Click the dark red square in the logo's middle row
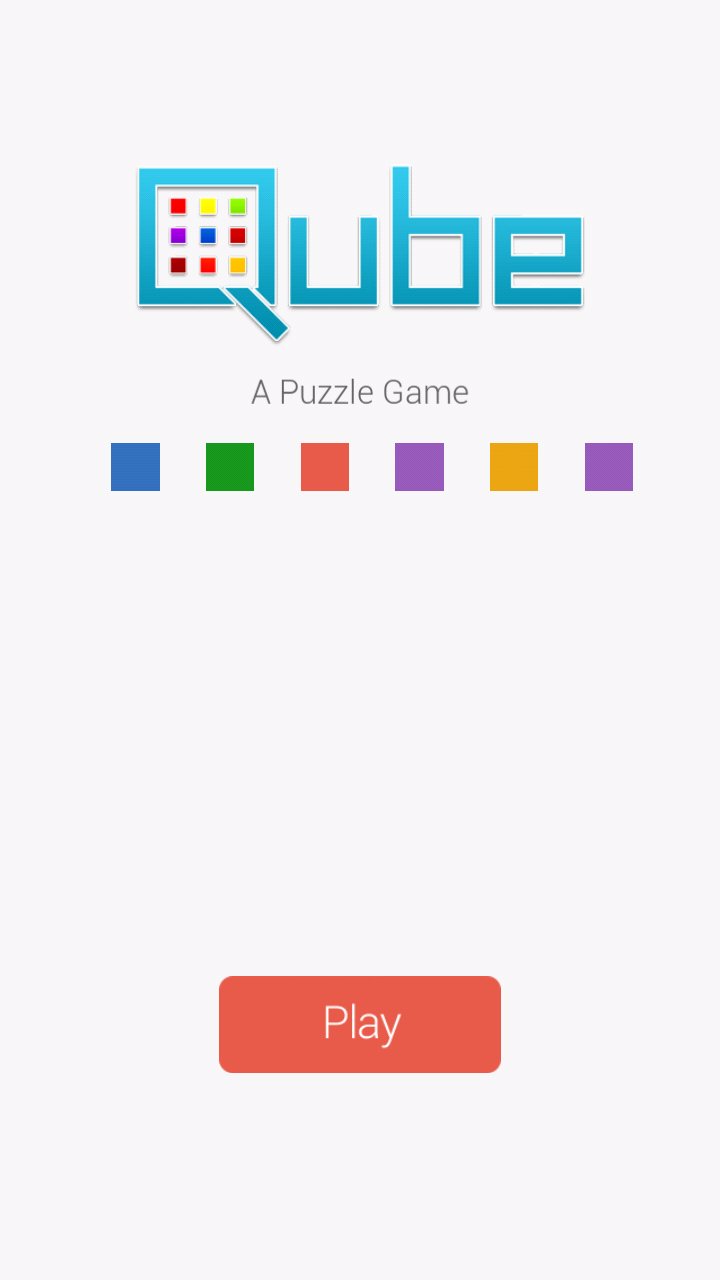720x1280 pixels. pyautogui.click(x=238, y=237)
